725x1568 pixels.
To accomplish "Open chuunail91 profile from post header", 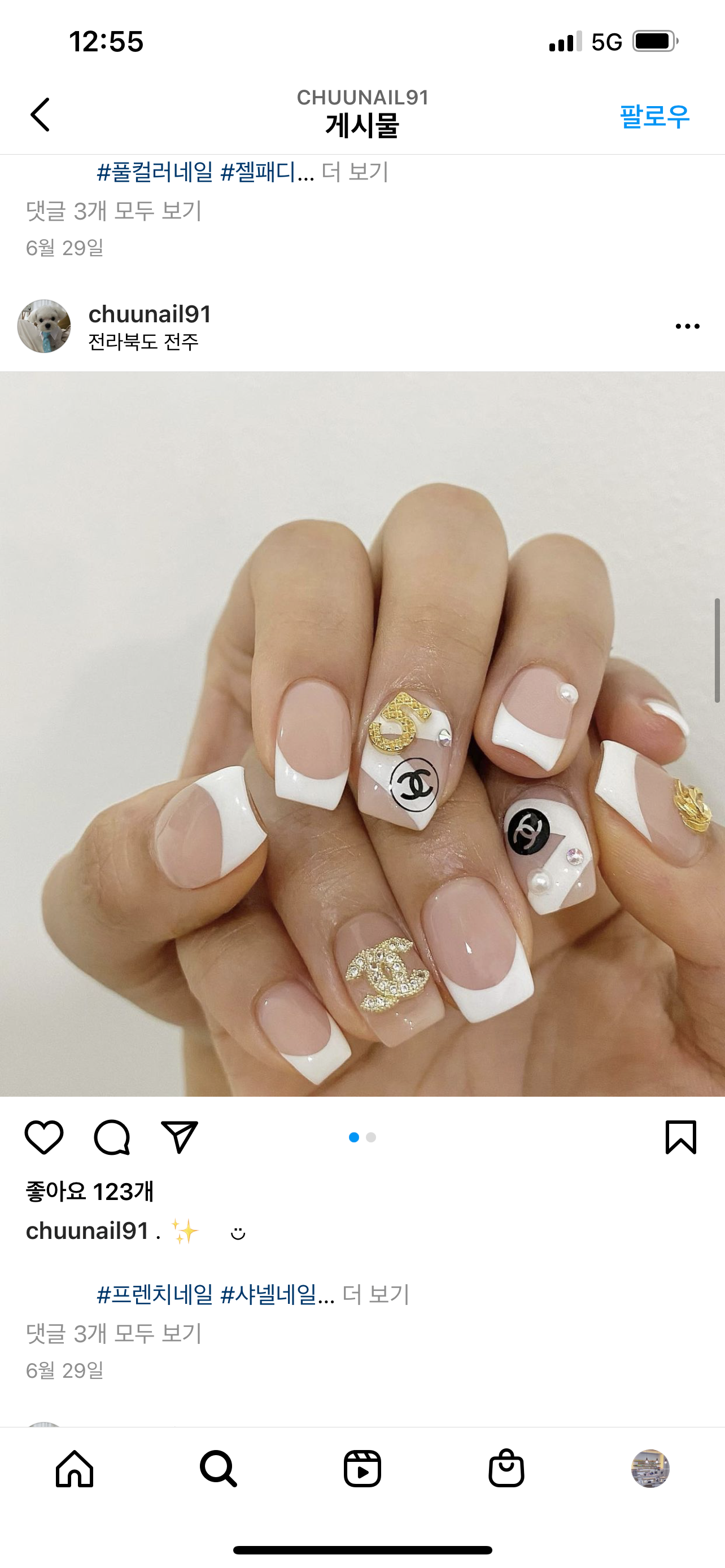I will pos(149,314).
